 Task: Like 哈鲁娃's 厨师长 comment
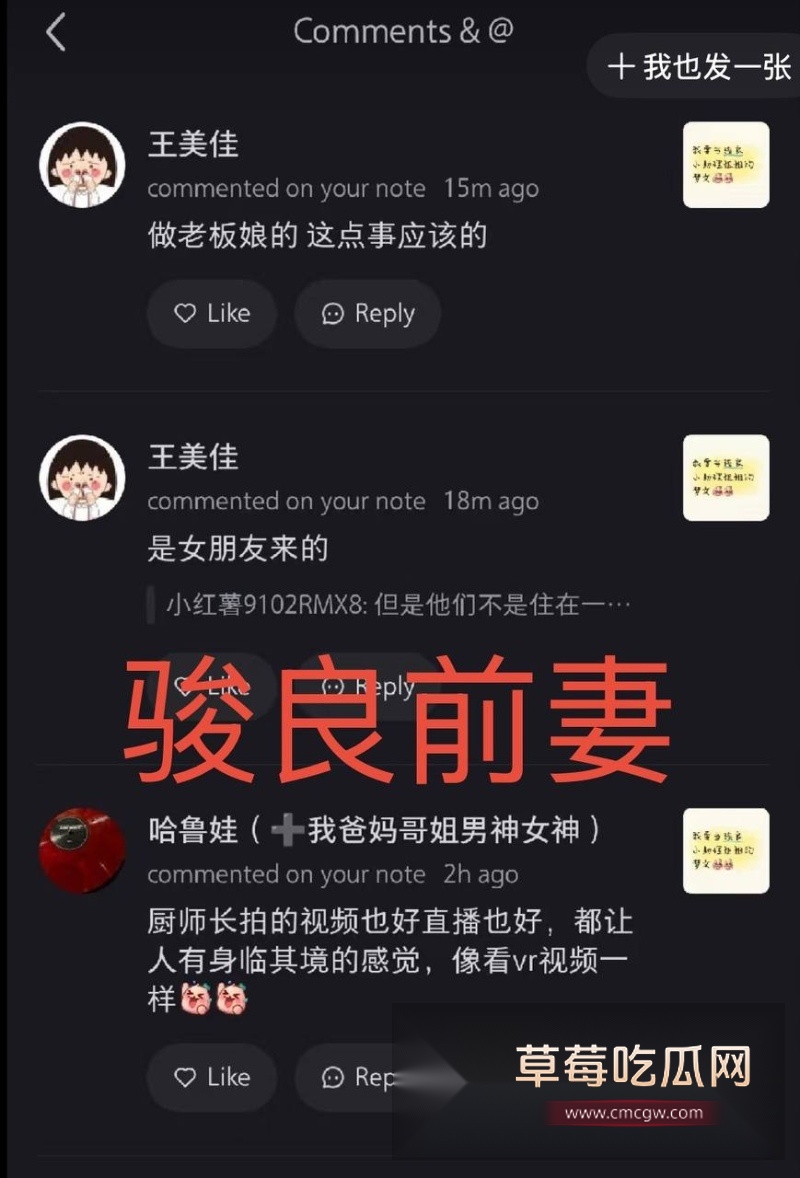[211, 1078]
